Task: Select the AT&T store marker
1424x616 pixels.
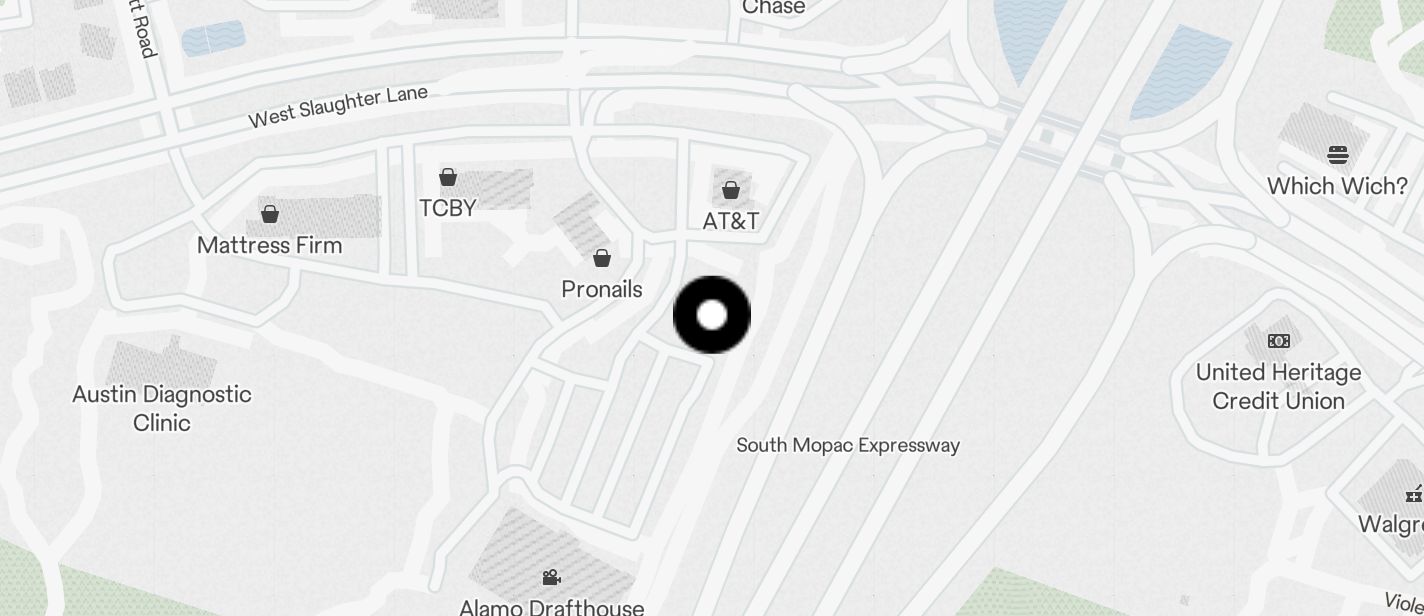Action: tap(731, 190)
